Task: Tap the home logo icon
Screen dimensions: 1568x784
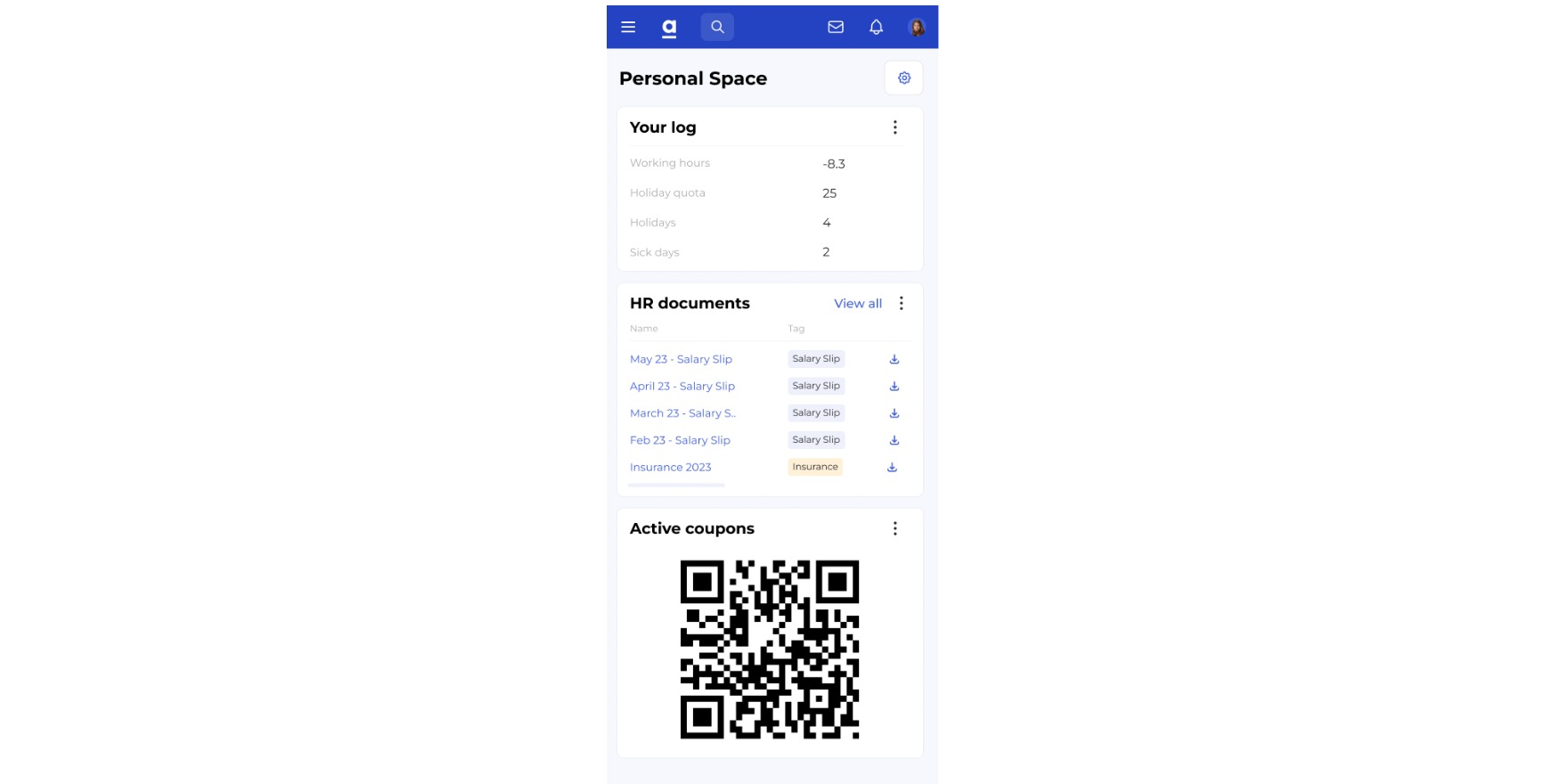Action: tap(669, 28)
